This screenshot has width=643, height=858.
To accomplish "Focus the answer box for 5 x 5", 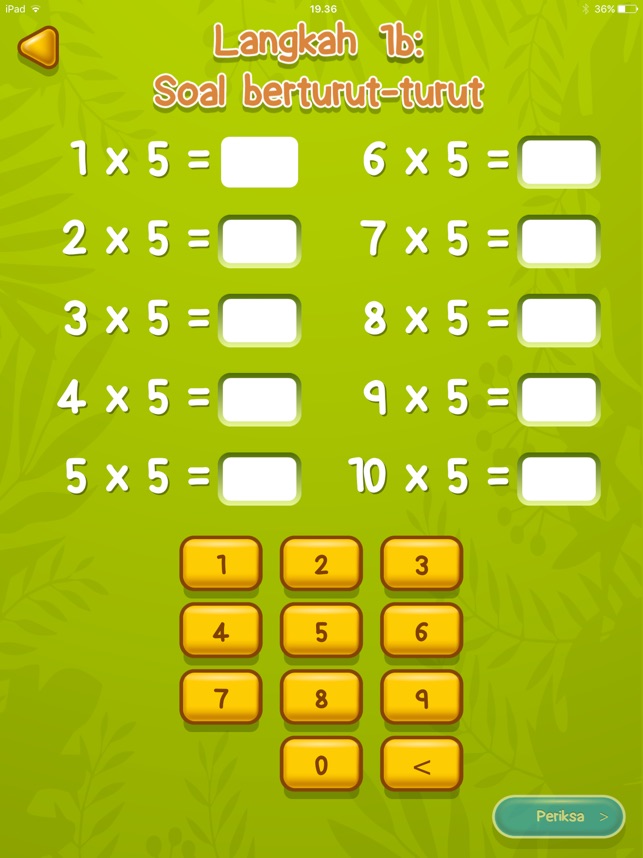I will click(259, 479).
